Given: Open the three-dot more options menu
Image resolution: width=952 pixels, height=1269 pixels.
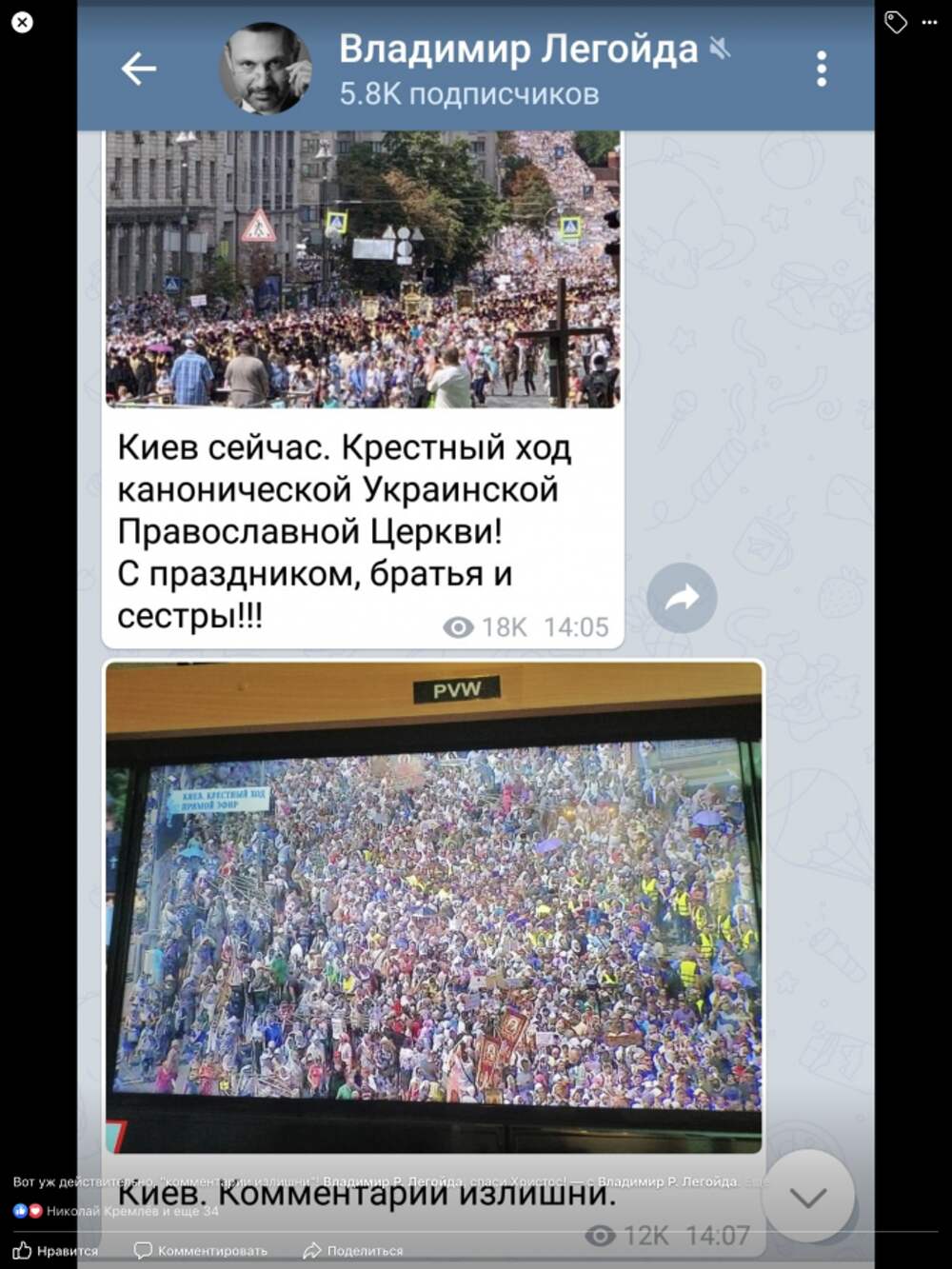Looking at the screenshot, I should 930,22.
